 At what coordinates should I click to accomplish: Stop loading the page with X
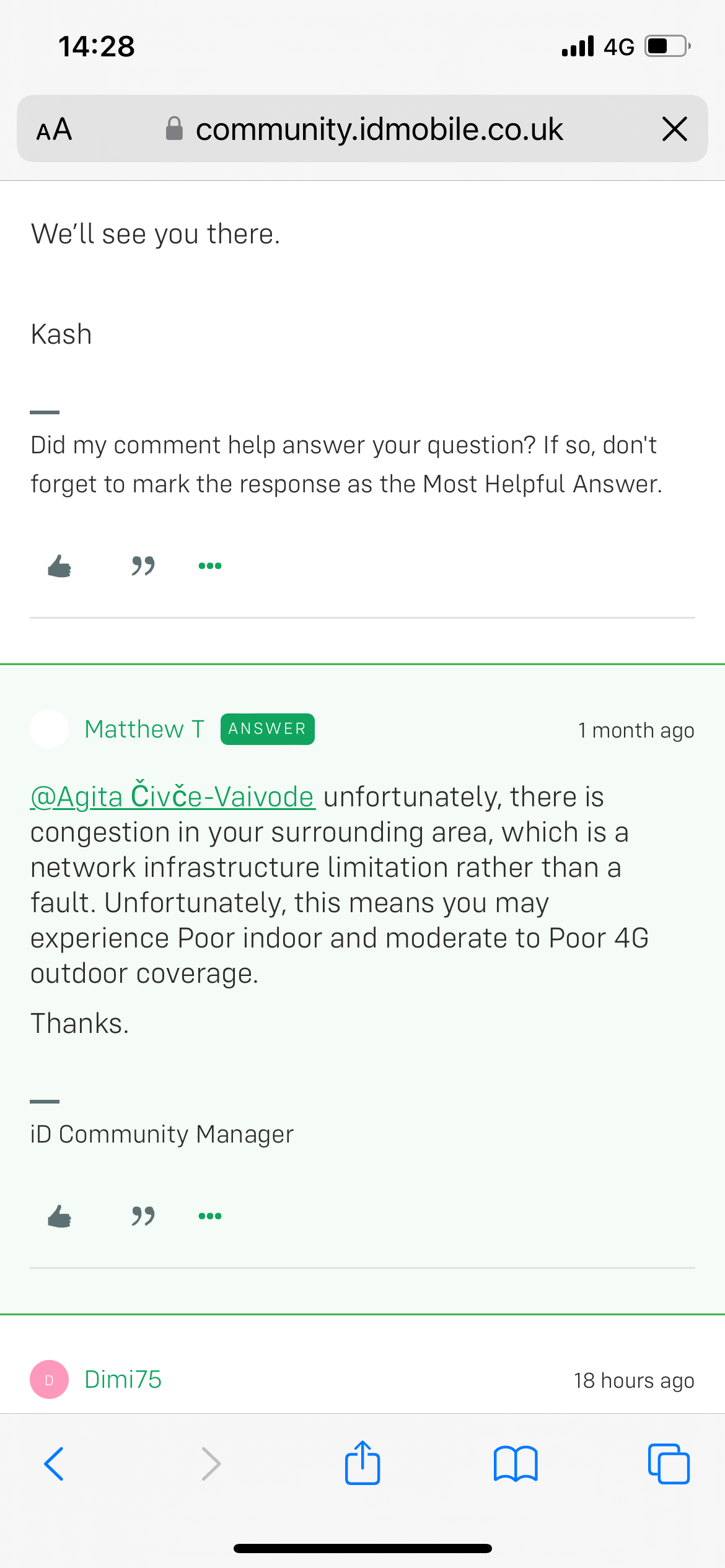click(x=674, y=129)
